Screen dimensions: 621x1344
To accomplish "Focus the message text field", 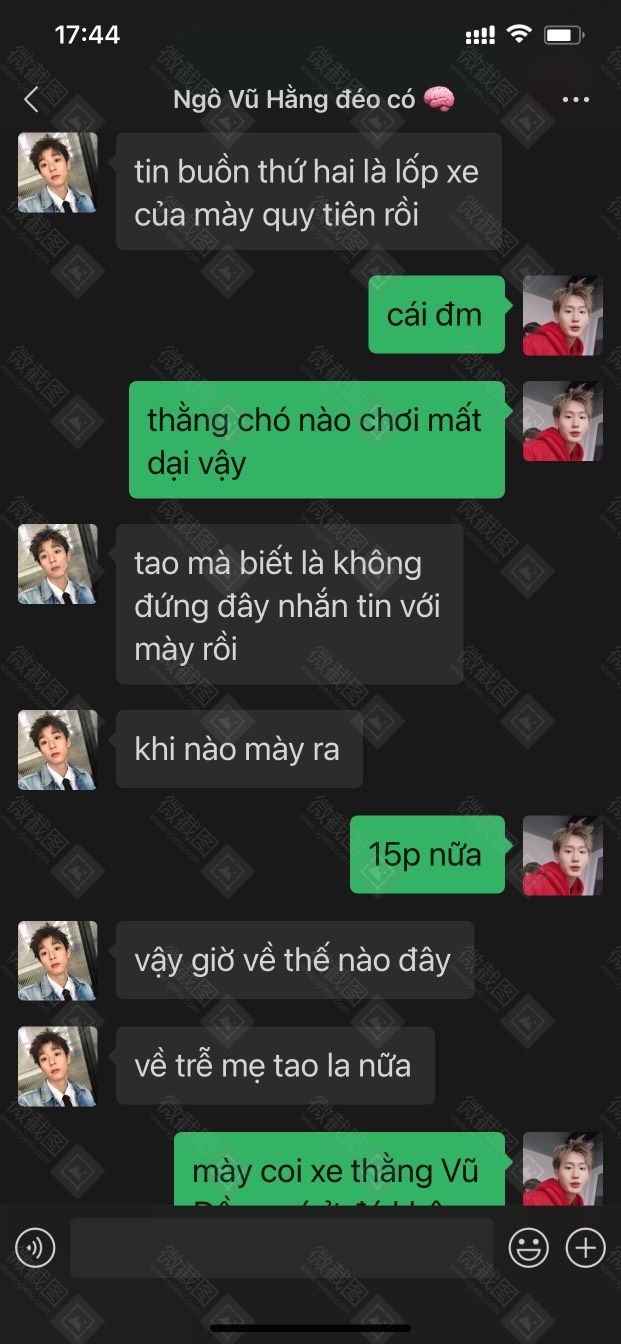I will click(x=281, y=1247).
